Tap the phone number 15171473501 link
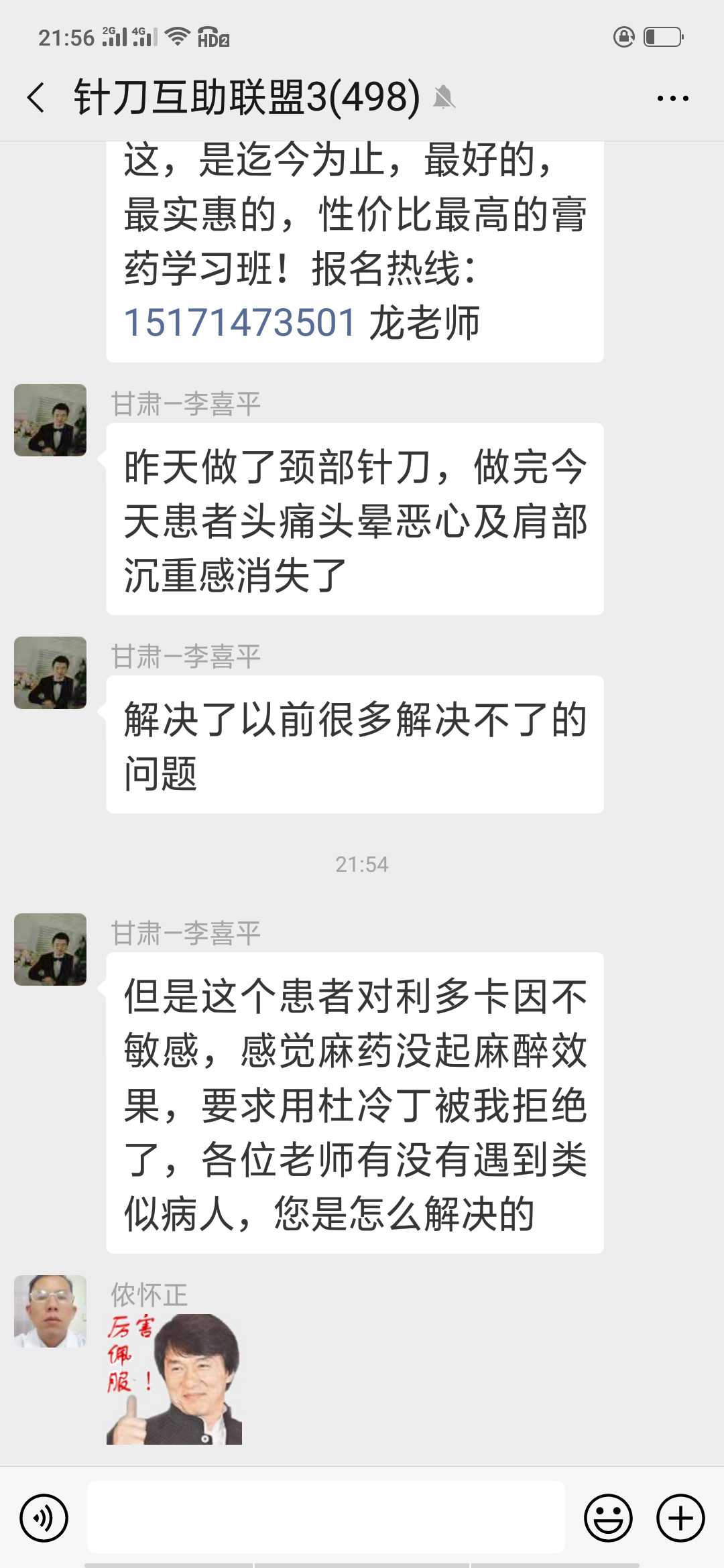Viewport: 724px width, 1568px height. 239,322
